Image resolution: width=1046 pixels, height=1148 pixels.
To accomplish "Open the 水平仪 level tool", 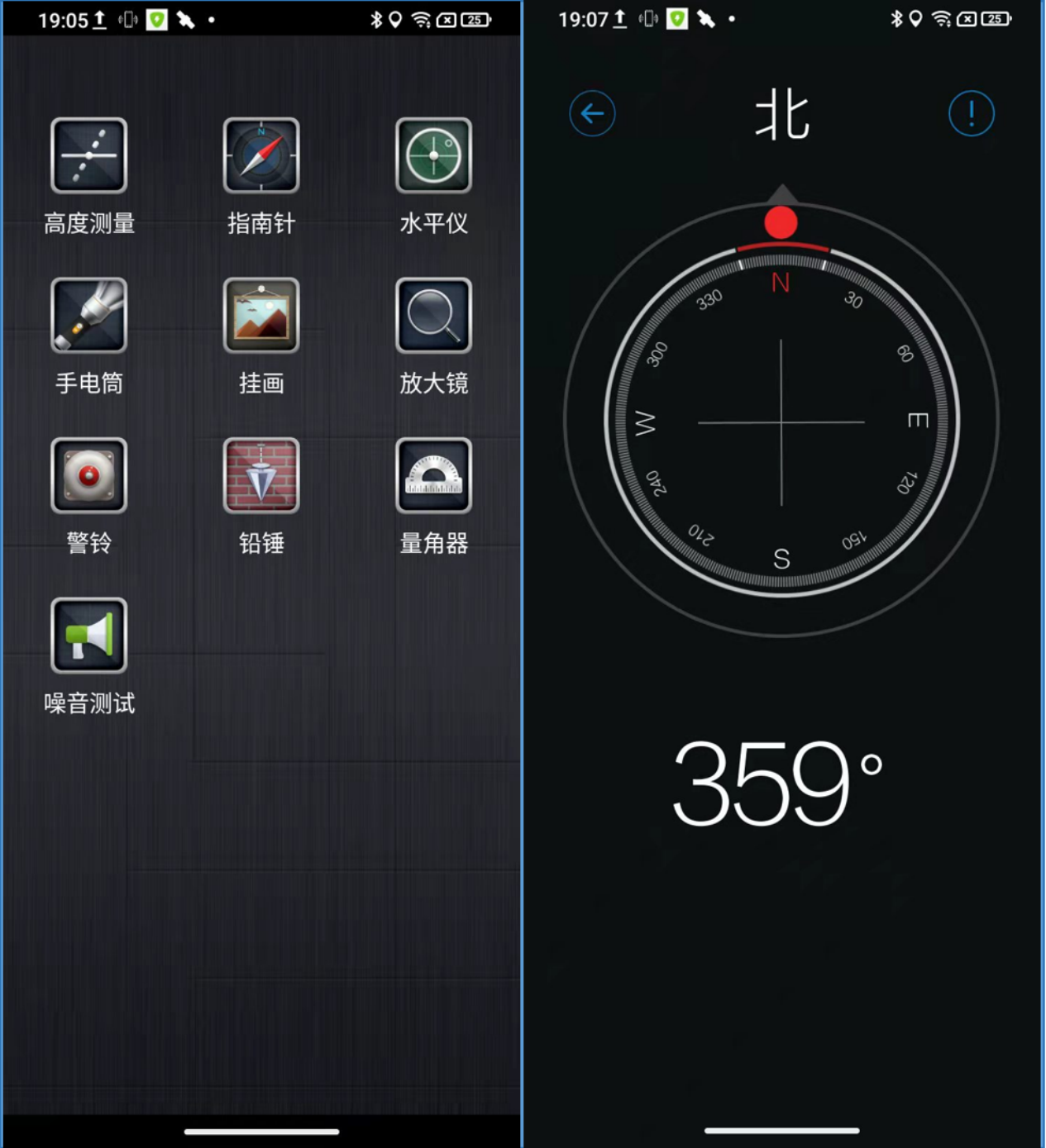I will (433, 156).
